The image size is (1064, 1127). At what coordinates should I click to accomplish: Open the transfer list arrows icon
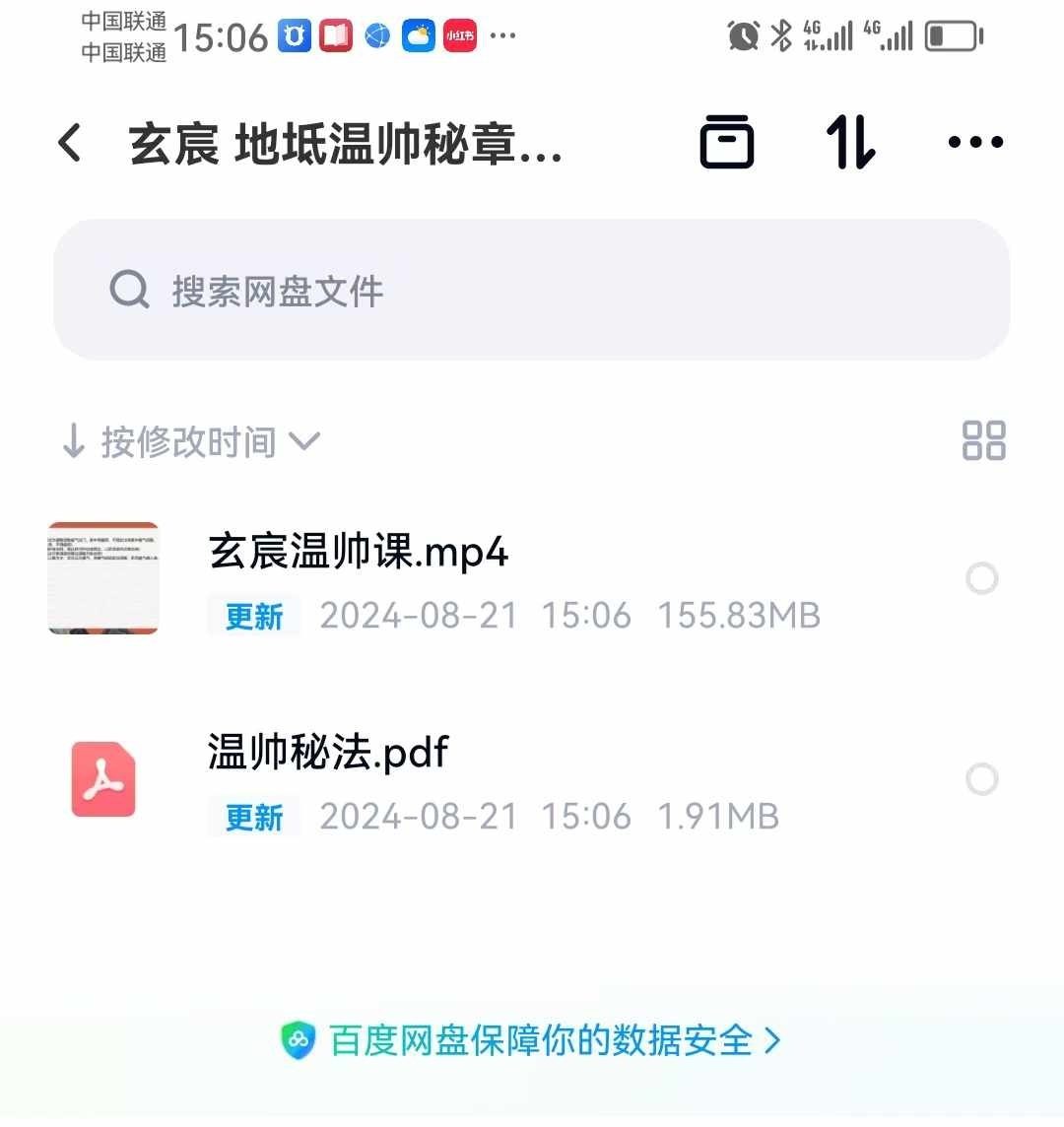[x=850, y=142]
